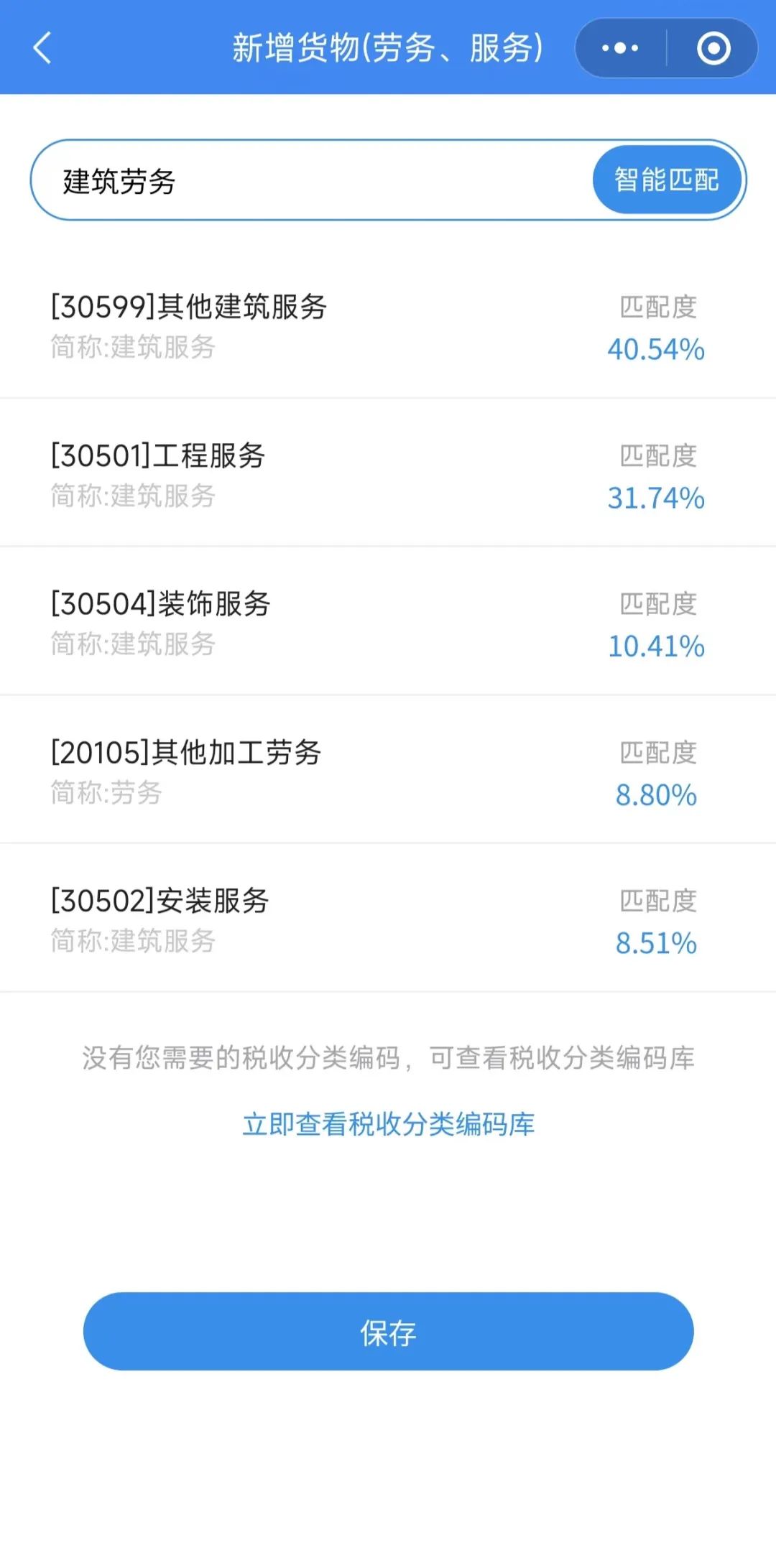Pick the [30504]装饰服务 row
Image resolution: width=776 pixels, height=1568 pixels.
(388, 621)
